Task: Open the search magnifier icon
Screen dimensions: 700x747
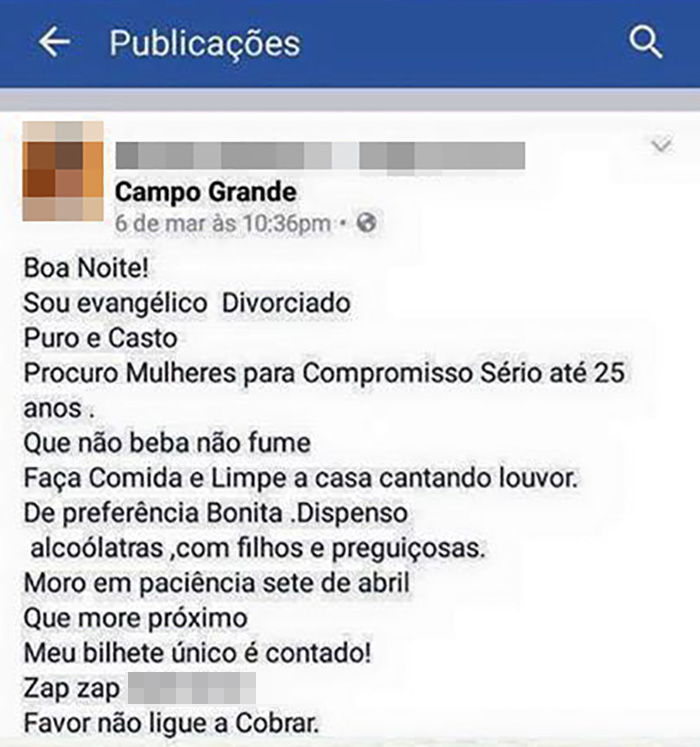Action: (x=647, y=42)
